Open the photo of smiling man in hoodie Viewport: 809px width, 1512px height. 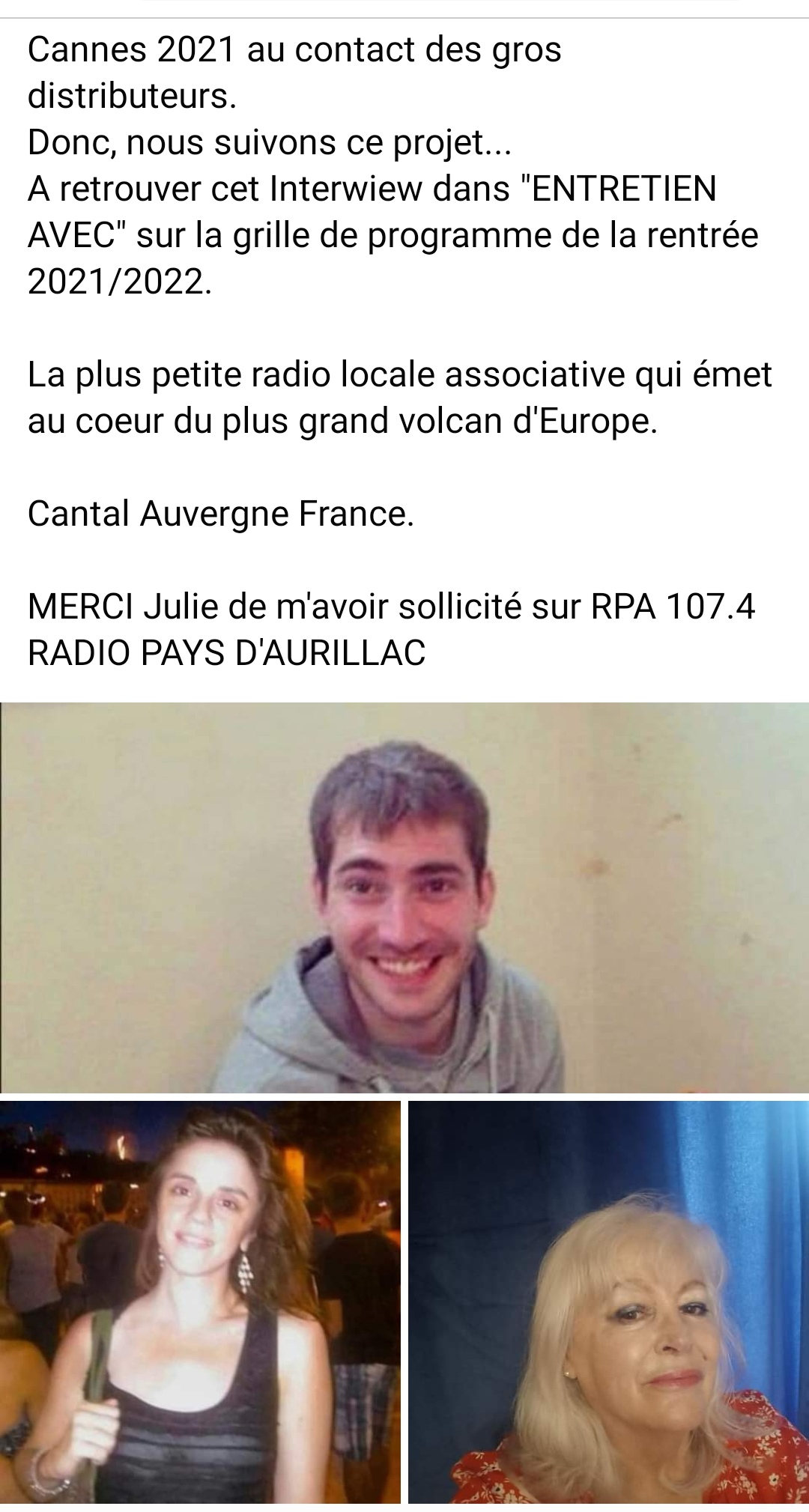pos(404,897)
